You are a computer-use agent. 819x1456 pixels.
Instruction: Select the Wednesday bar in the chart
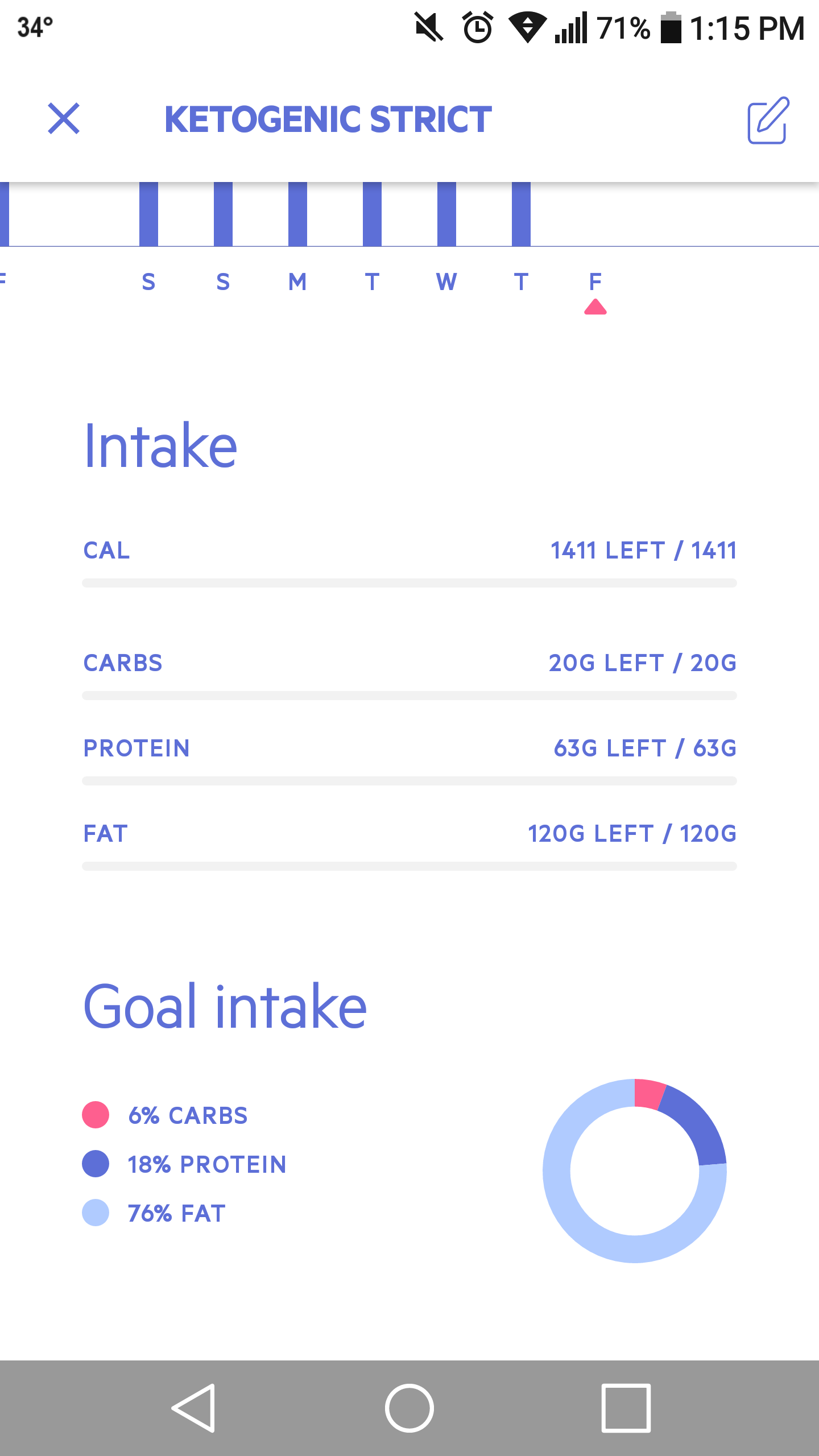(x=446, y=214)
